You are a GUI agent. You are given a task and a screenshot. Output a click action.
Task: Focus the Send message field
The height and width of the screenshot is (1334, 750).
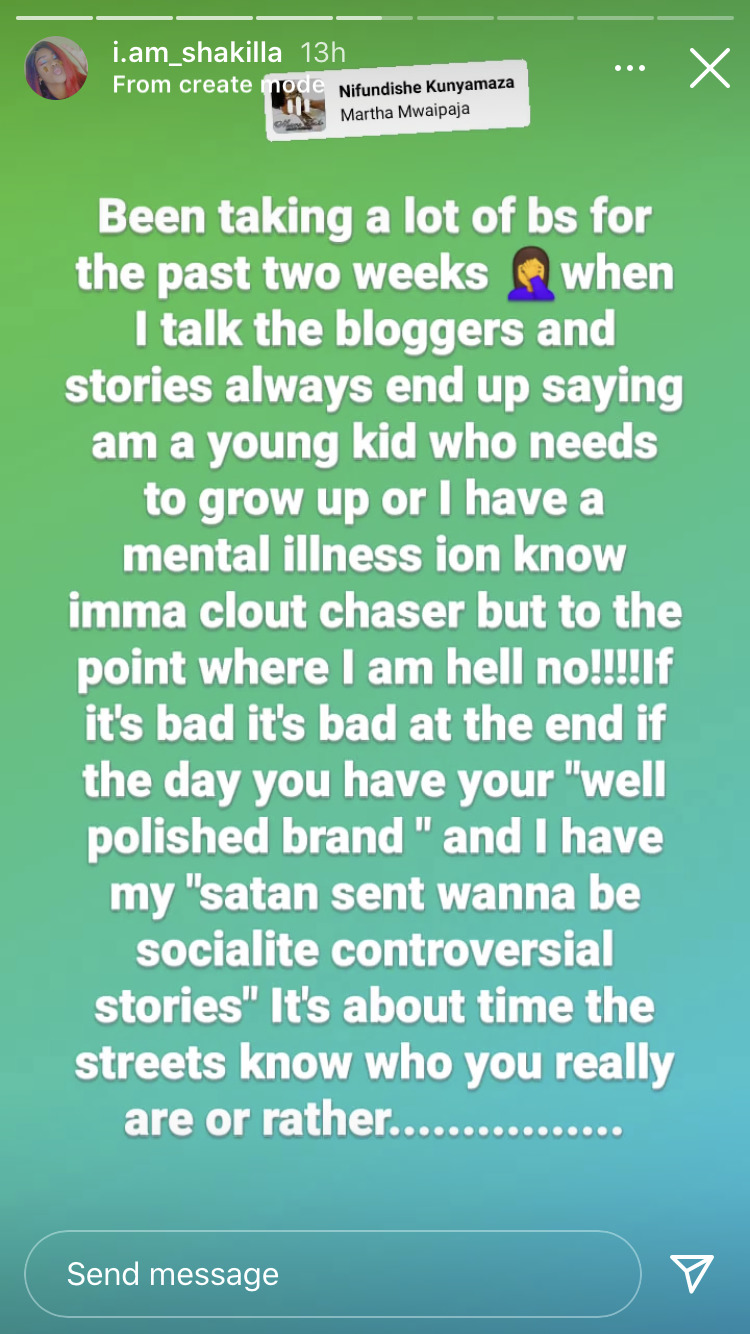(x=333, y=1273)
